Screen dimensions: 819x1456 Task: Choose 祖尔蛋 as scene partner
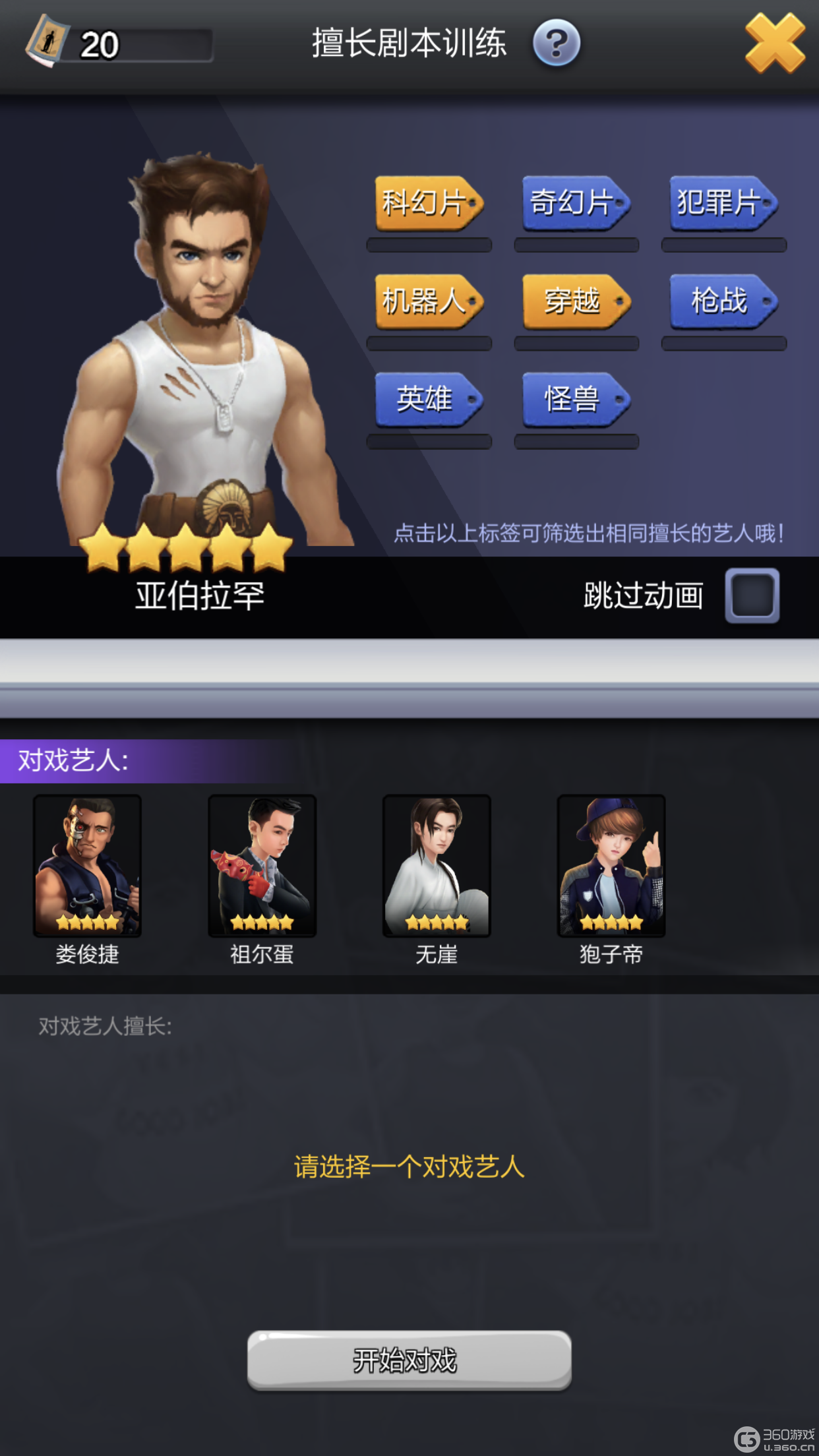[x=262, y=866]
